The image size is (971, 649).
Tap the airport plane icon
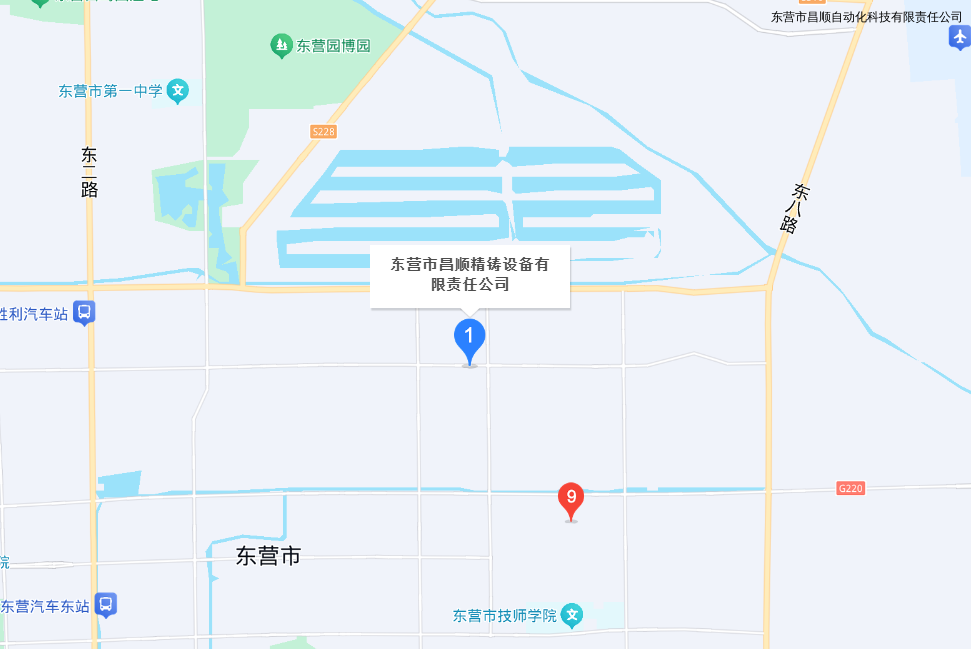[x=960, y=38]
